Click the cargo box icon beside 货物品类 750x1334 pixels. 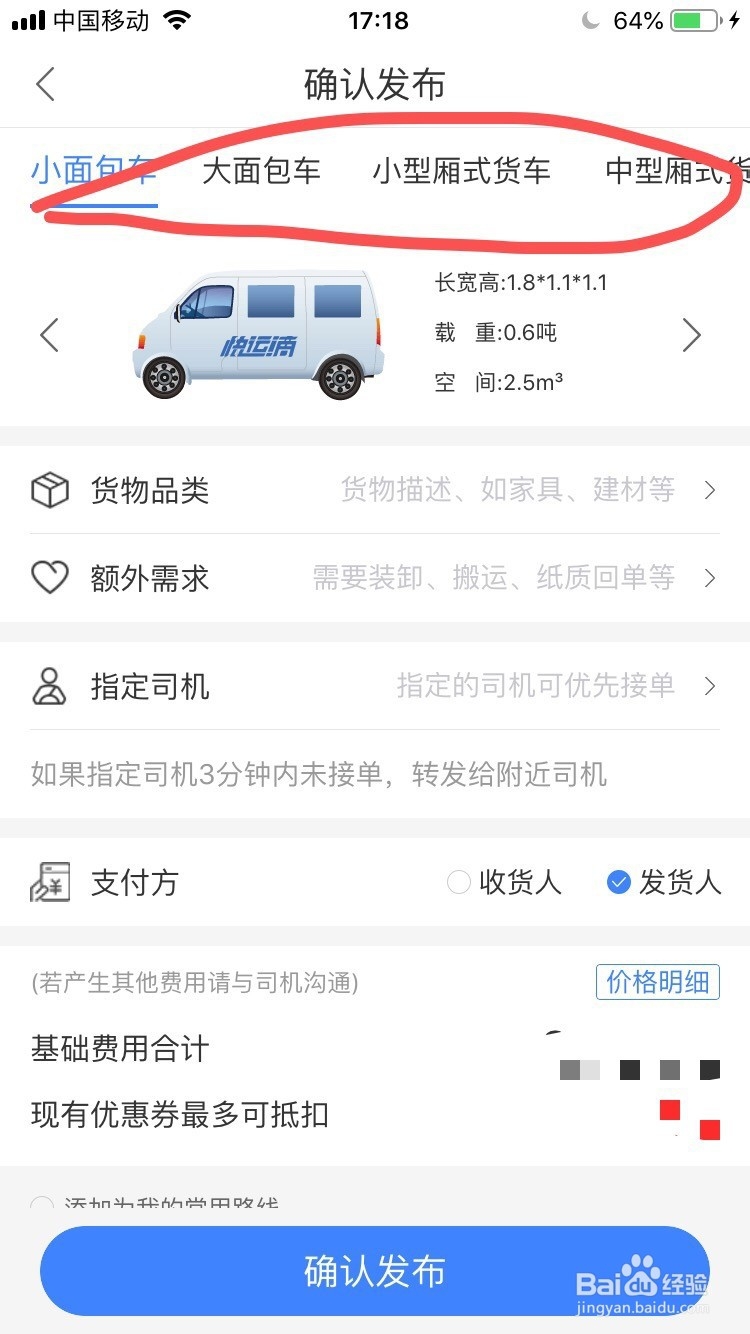tap(50, 490)
